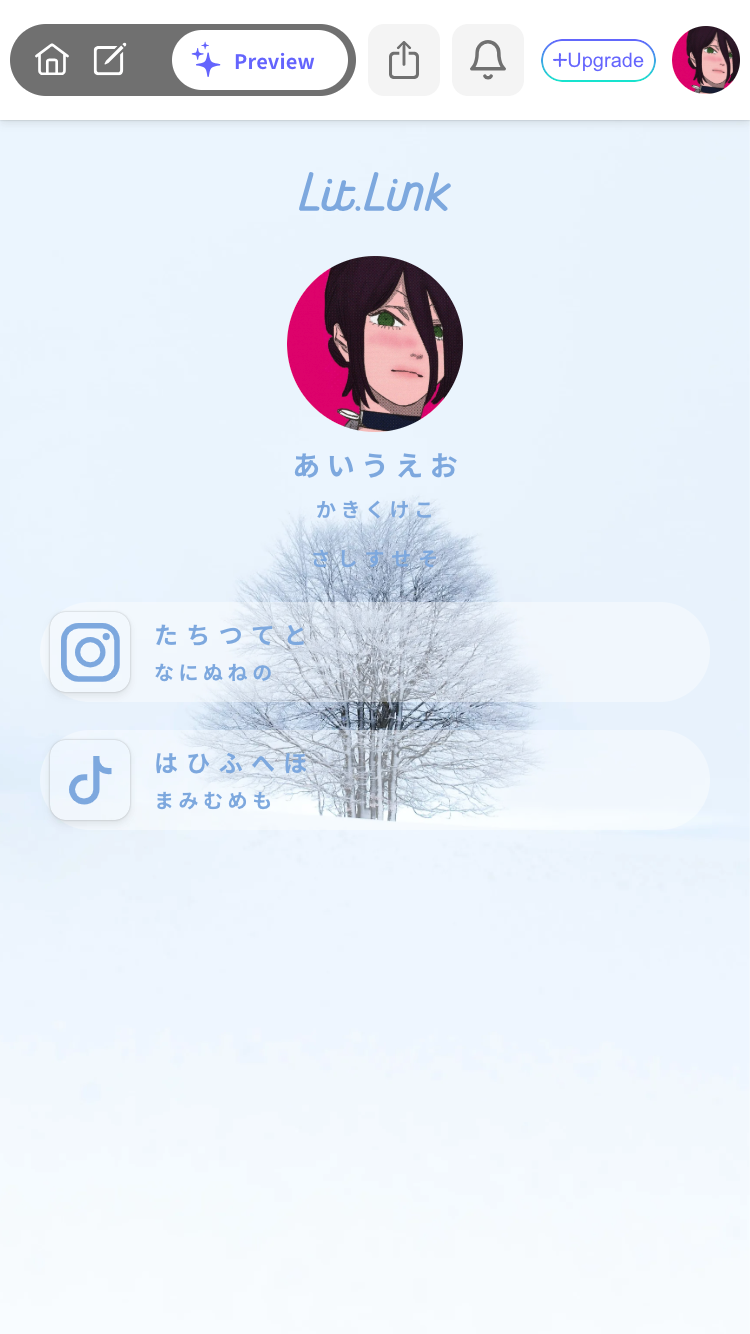The height and width of the screenshot is (1334, 750).
Task: Click the bio text さしすせそ
Action: click(375, 558)
